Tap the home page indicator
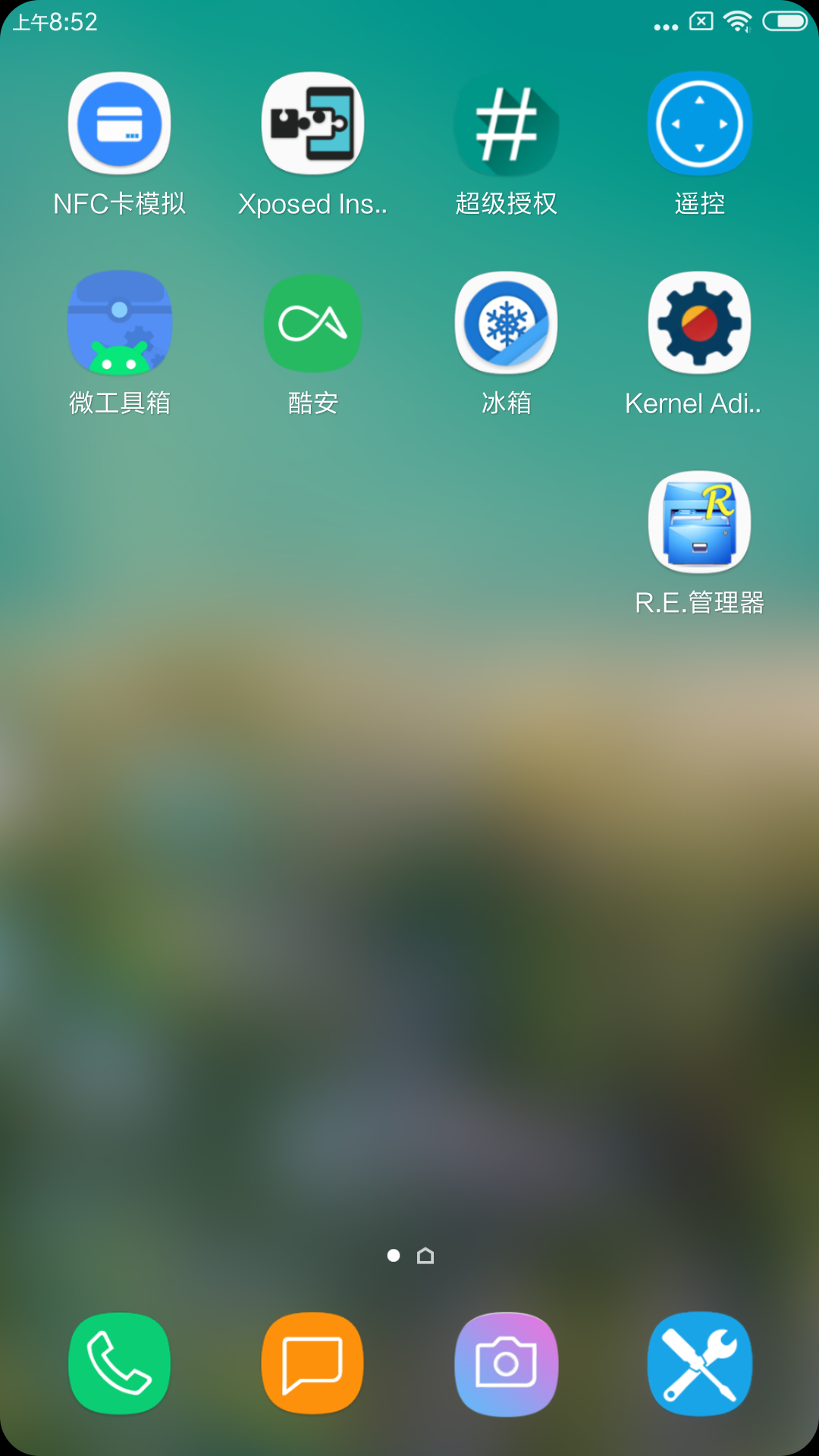Viewport: 819px width, 1456px height. 425,1256
